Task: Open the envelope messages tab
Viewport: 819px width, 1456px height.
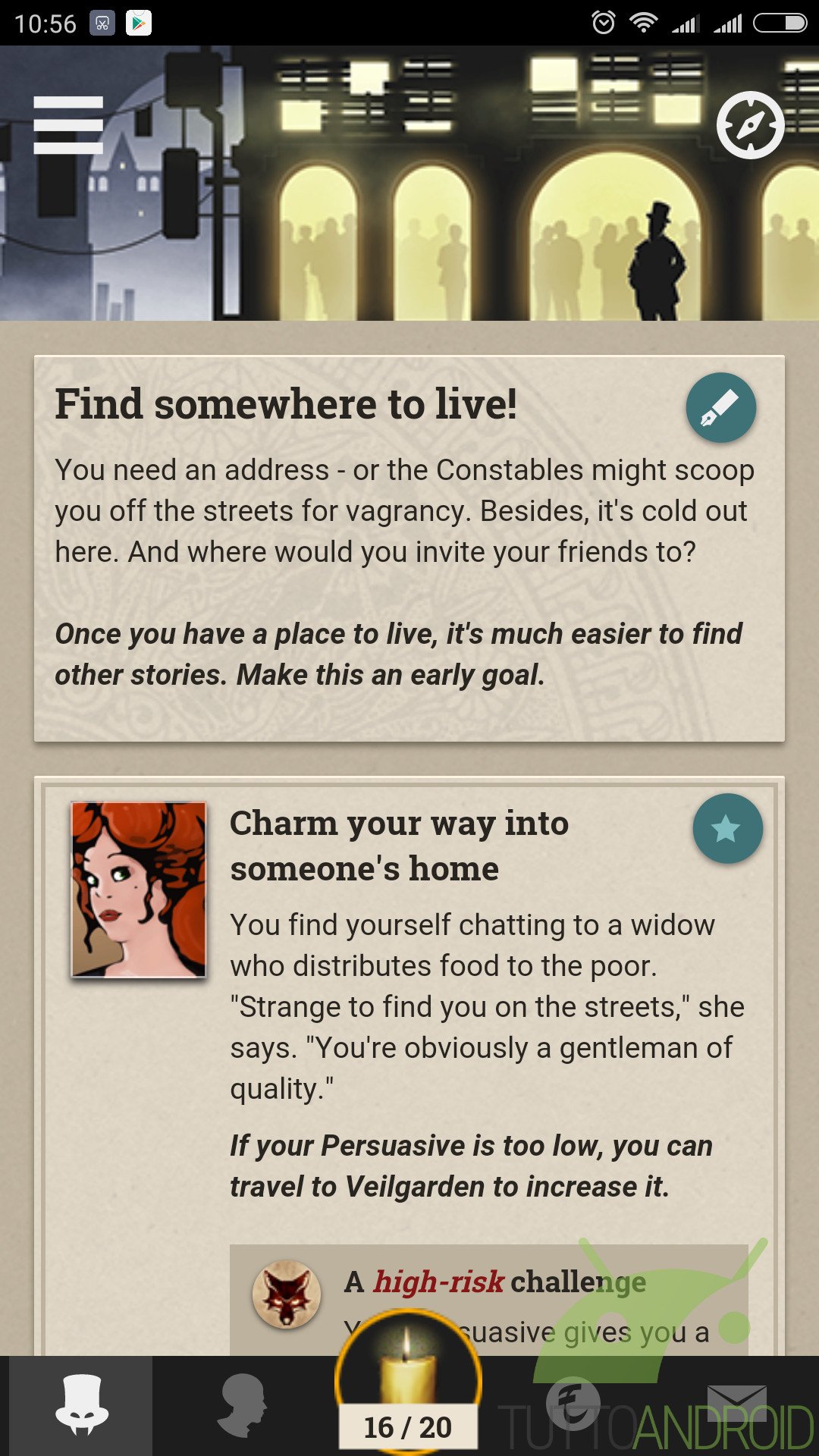Action: 737,1405
